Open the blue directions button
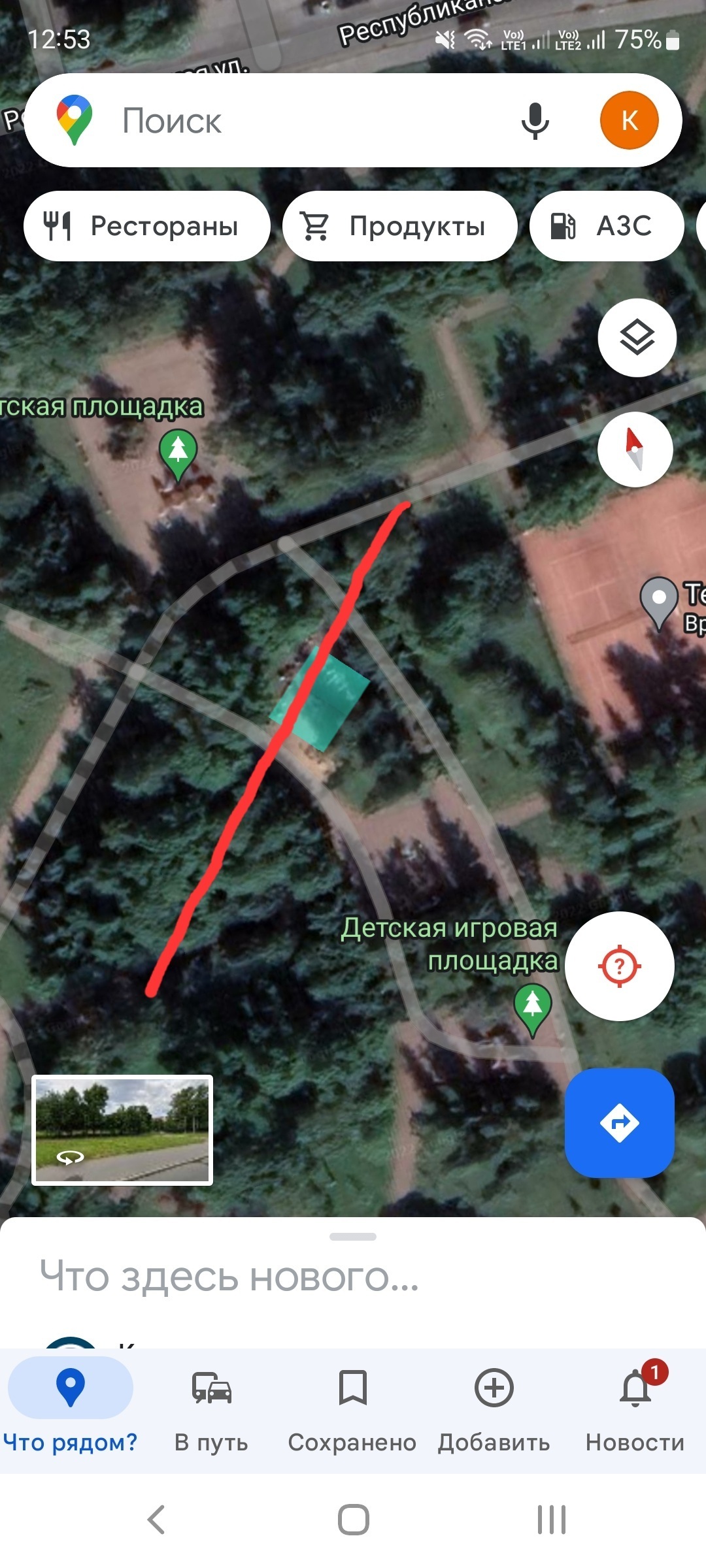Image resolution: width=706 pixels, height=1568 pixels. (x=619, y=1122)
